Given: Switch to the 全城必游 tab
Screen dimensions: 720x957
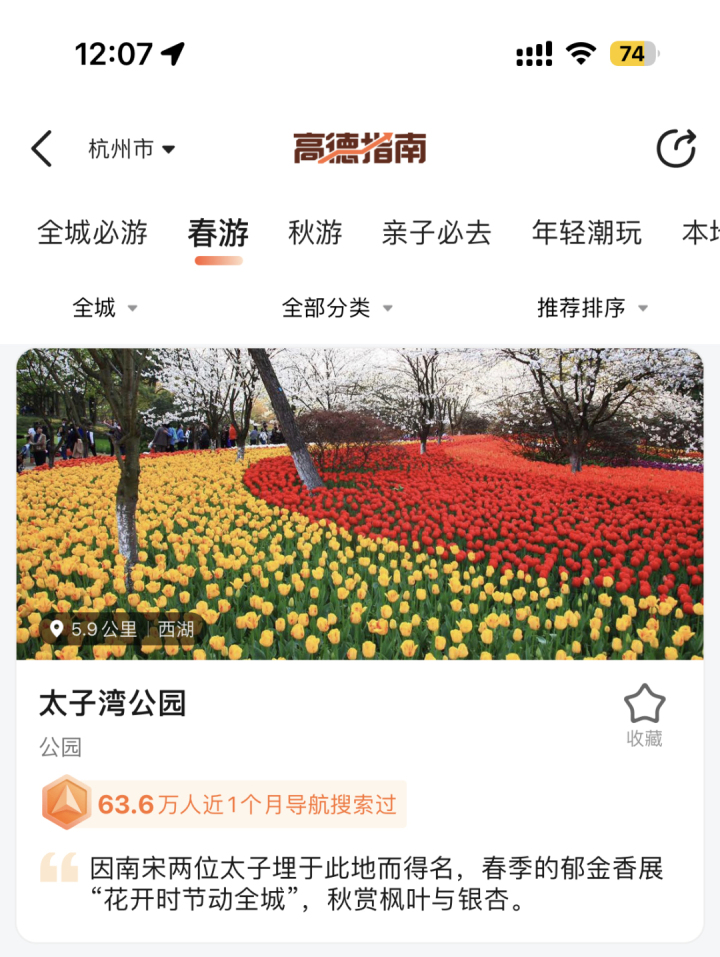Looking at the screenshot, I should (92, 233).
